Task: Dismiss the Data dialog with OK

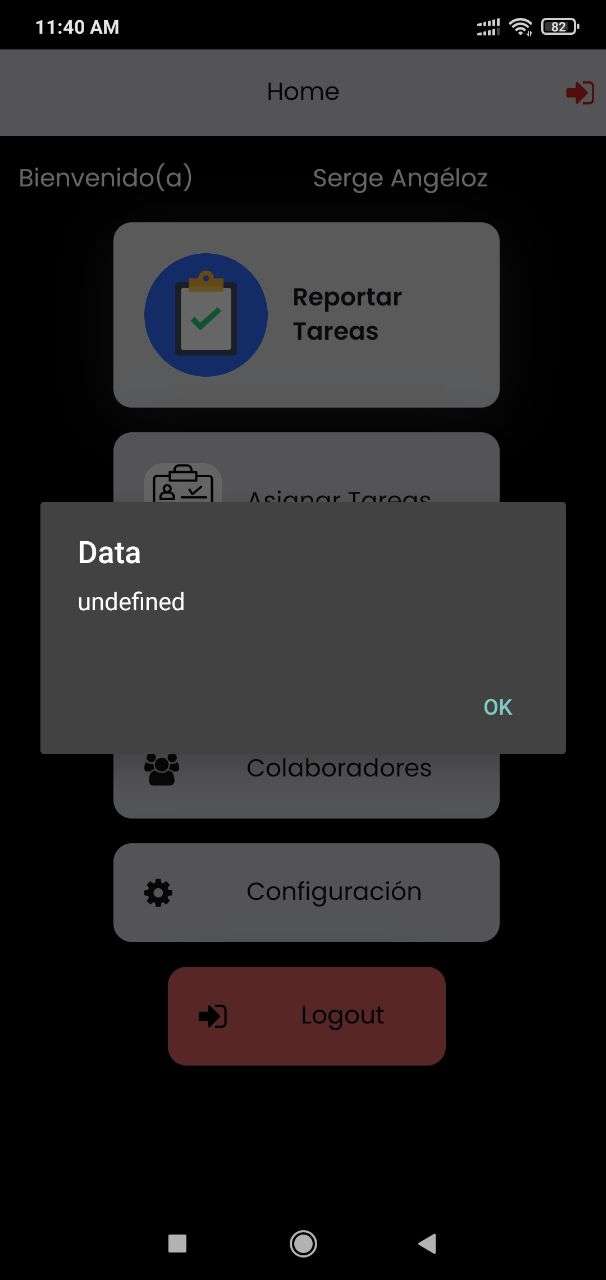Action: click(x=497, y=707)
